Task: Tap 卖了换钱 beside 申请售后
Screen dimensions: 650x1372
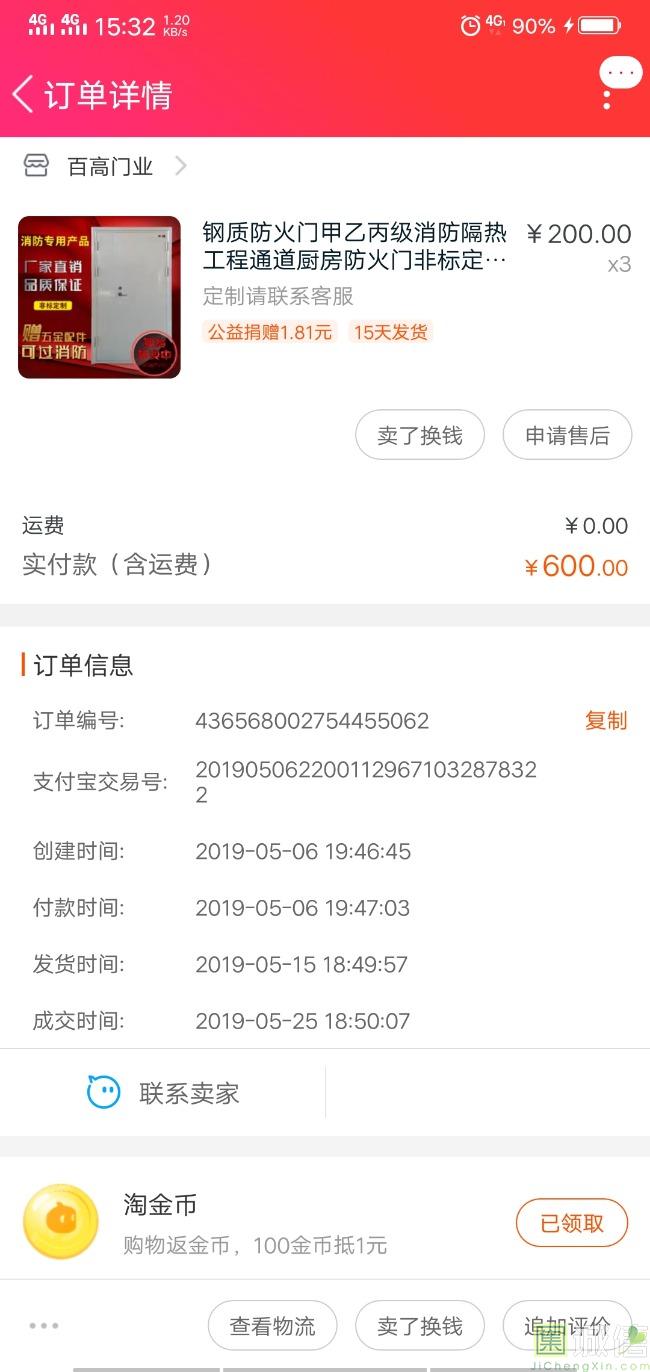Action: pos(420,436)
